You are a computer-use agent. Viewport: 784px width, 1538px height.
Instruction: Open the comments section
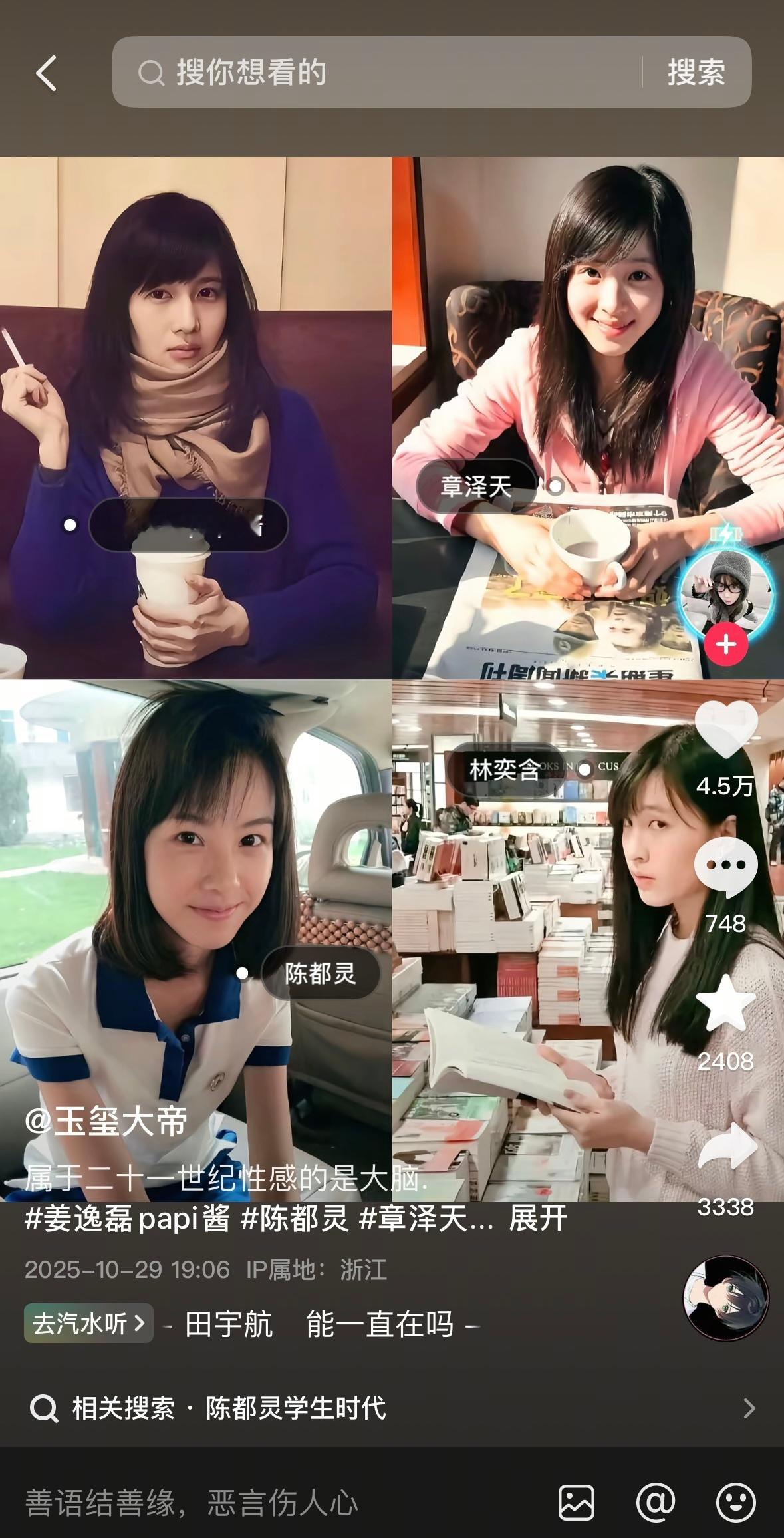point(727,864)
